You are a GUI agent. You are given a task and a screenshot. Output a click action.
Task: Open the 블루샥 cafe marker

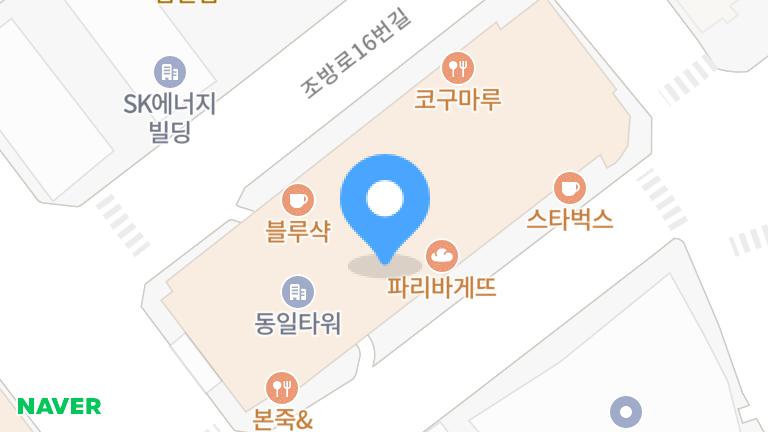click(297, 199)
